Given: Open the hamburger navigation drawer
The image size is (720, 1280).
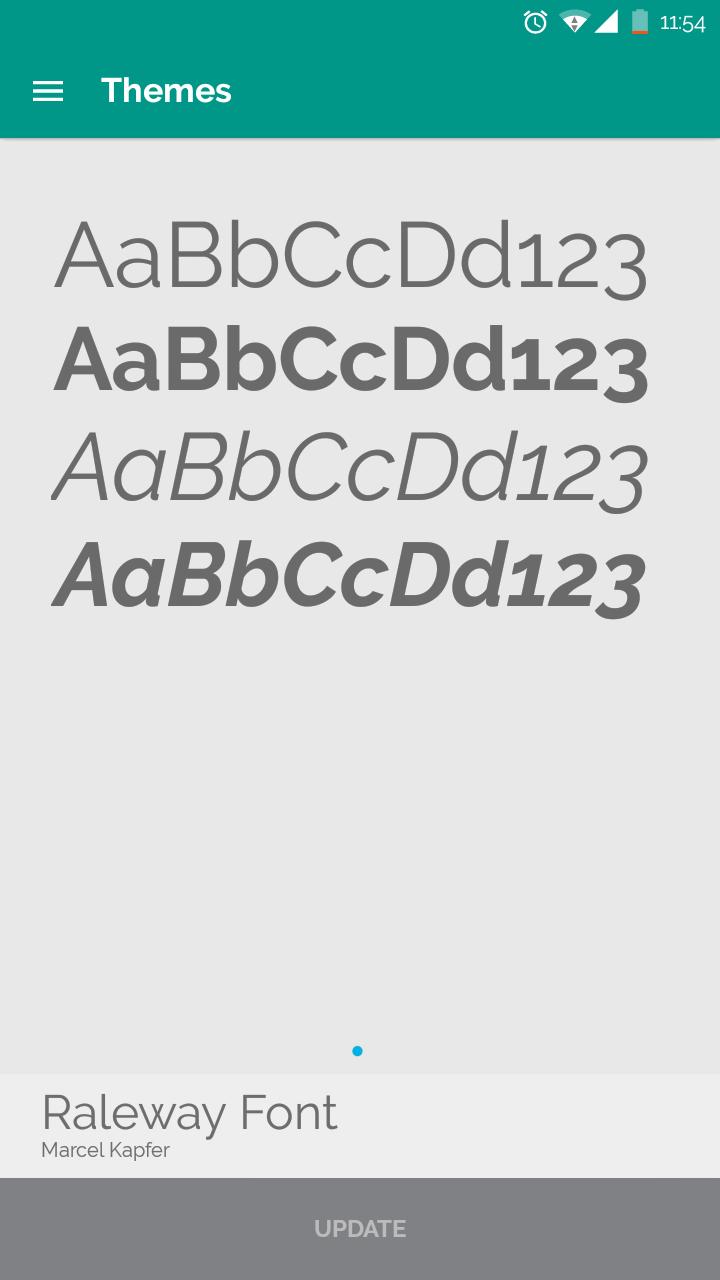Looking at the screenshot, I should pyautogui.click(x=48, y=91).
